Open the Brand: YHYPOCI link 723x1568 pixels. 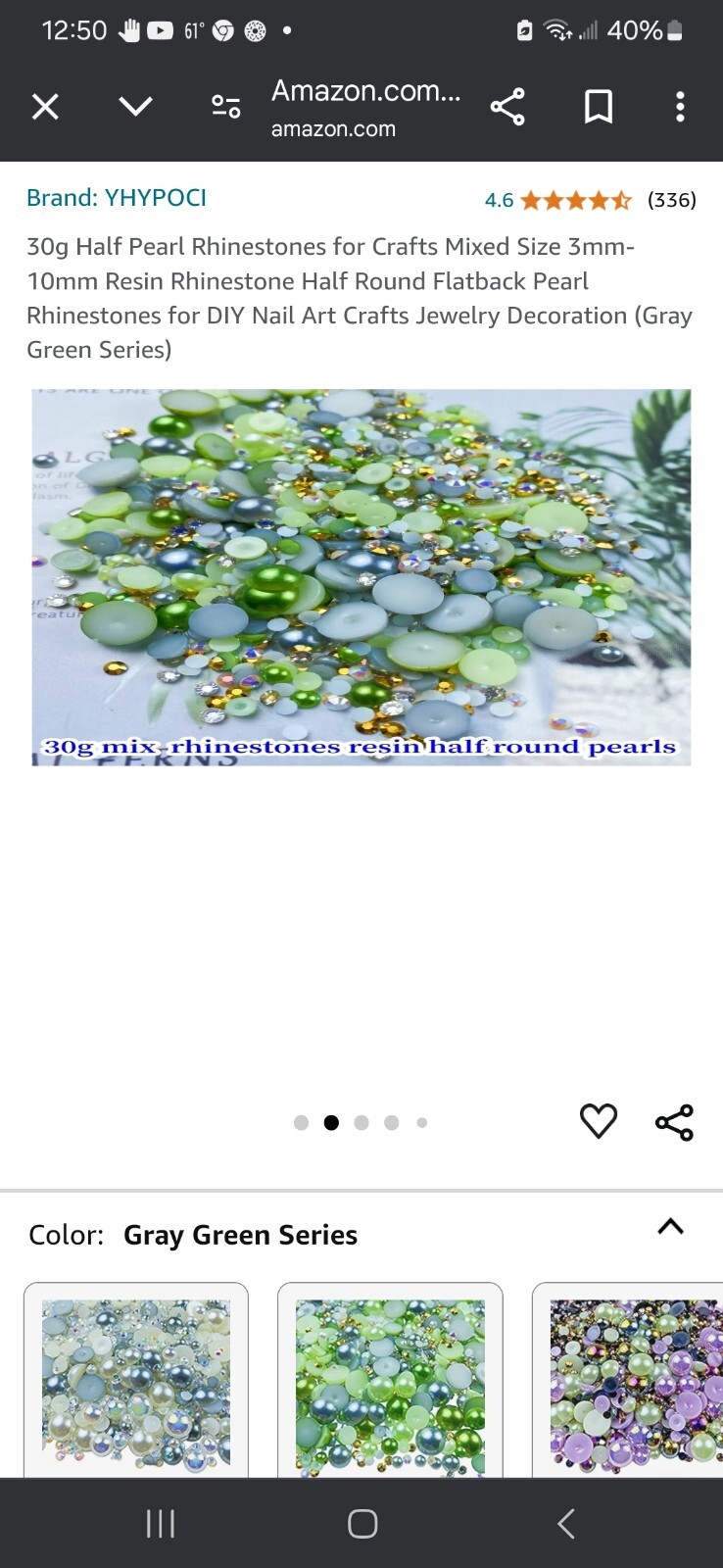click(x=117, y=198)
